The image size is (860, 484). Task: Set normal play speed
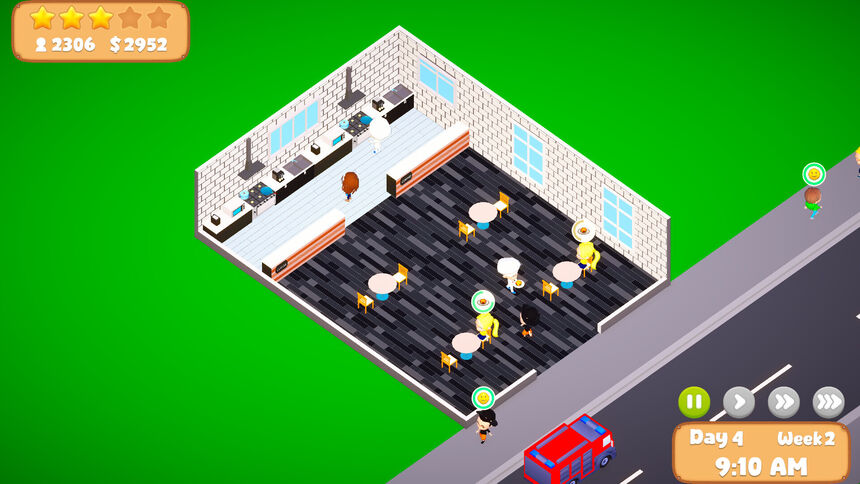(738, 402)
